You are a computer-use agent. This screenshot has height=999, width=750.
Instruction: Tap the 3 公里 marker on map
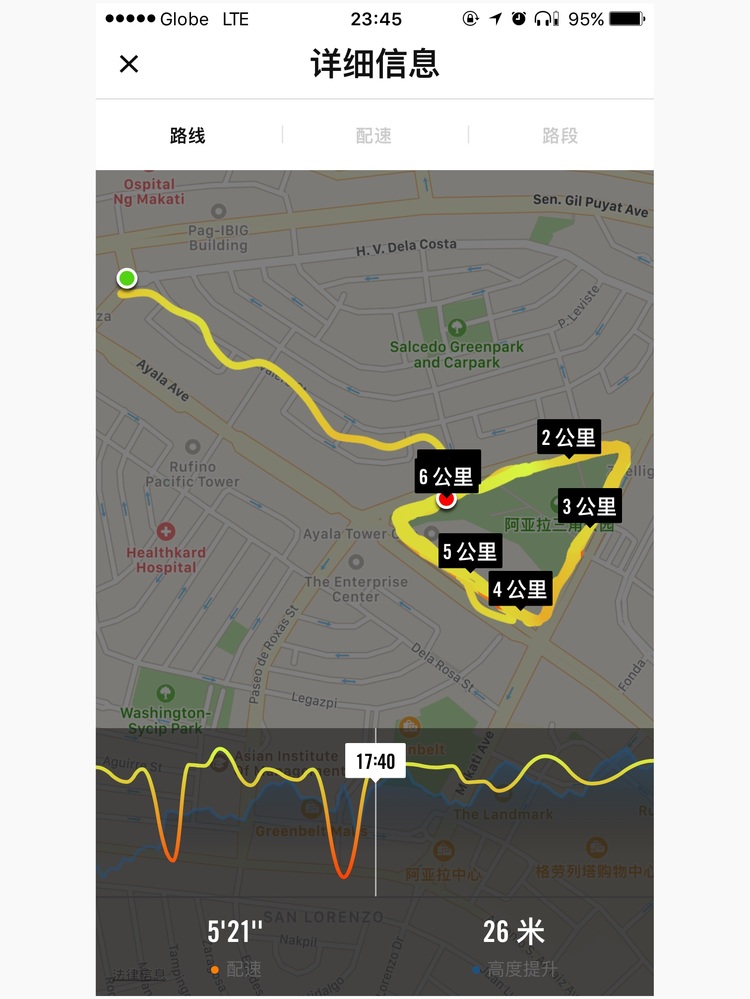590,506
